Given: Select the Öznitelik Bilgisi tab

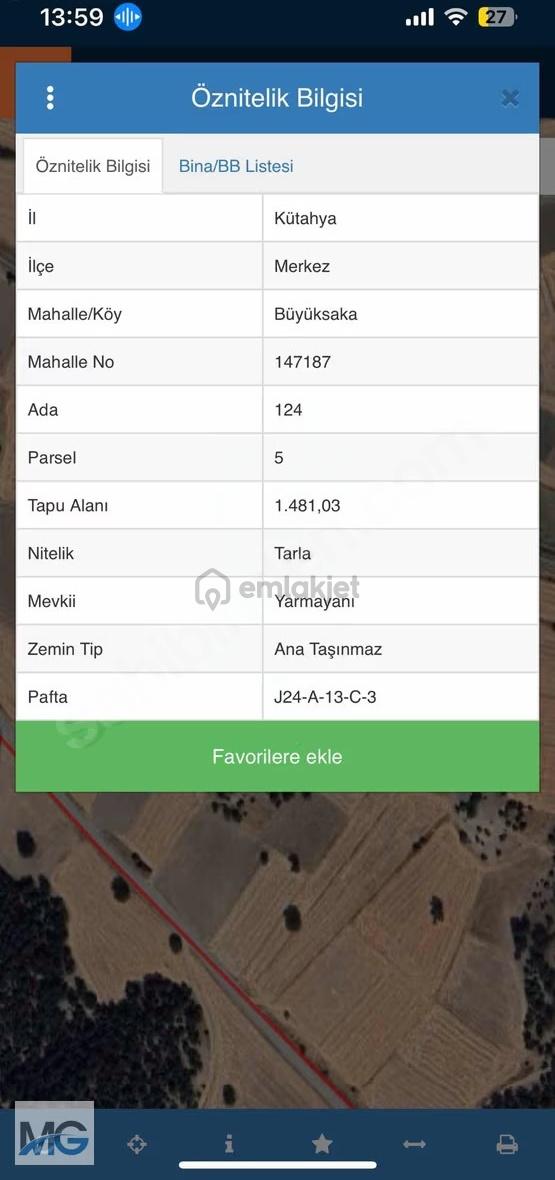Looking at the screenshot, I should (x=93, y=166).
